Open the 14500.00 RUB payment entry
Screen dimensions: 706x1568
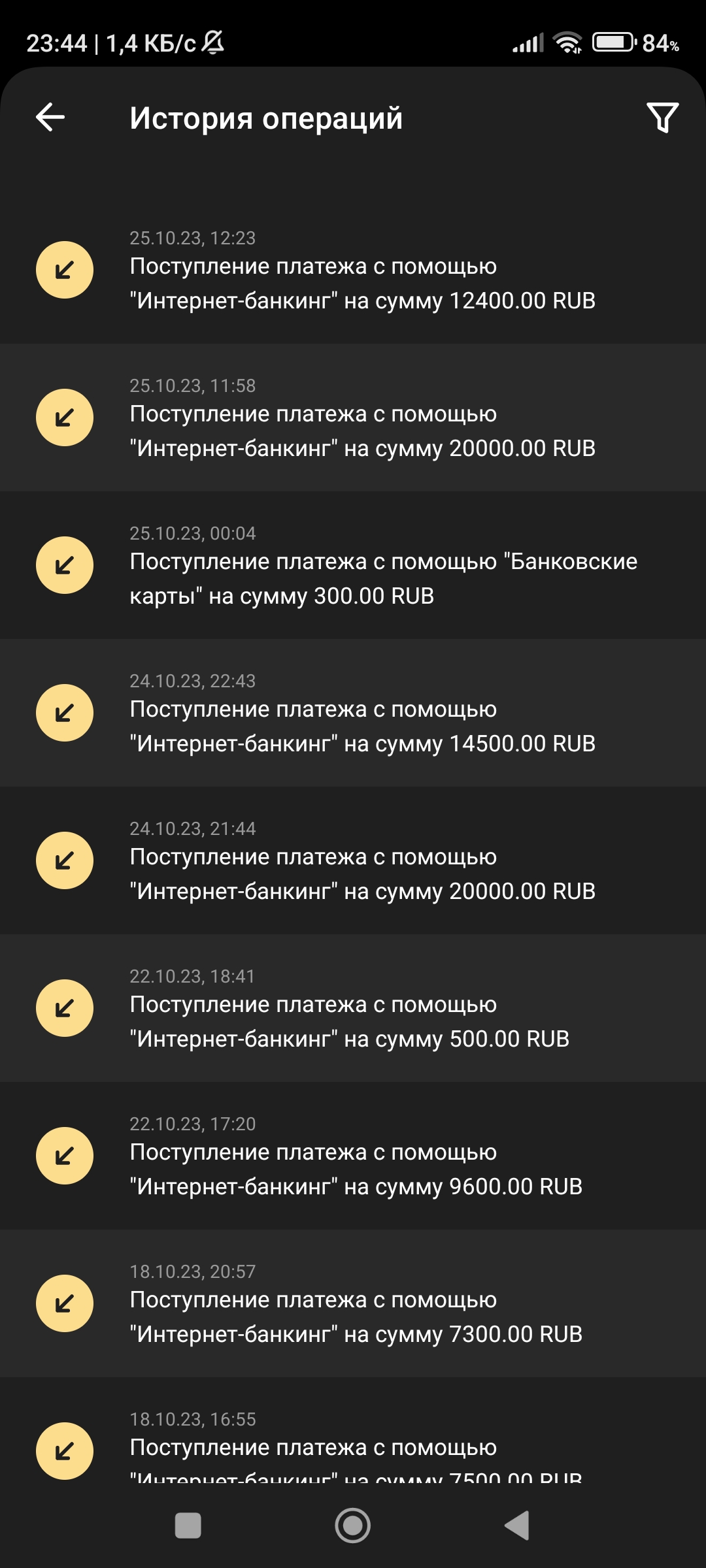pyautogui.click(x=353, y=713)
